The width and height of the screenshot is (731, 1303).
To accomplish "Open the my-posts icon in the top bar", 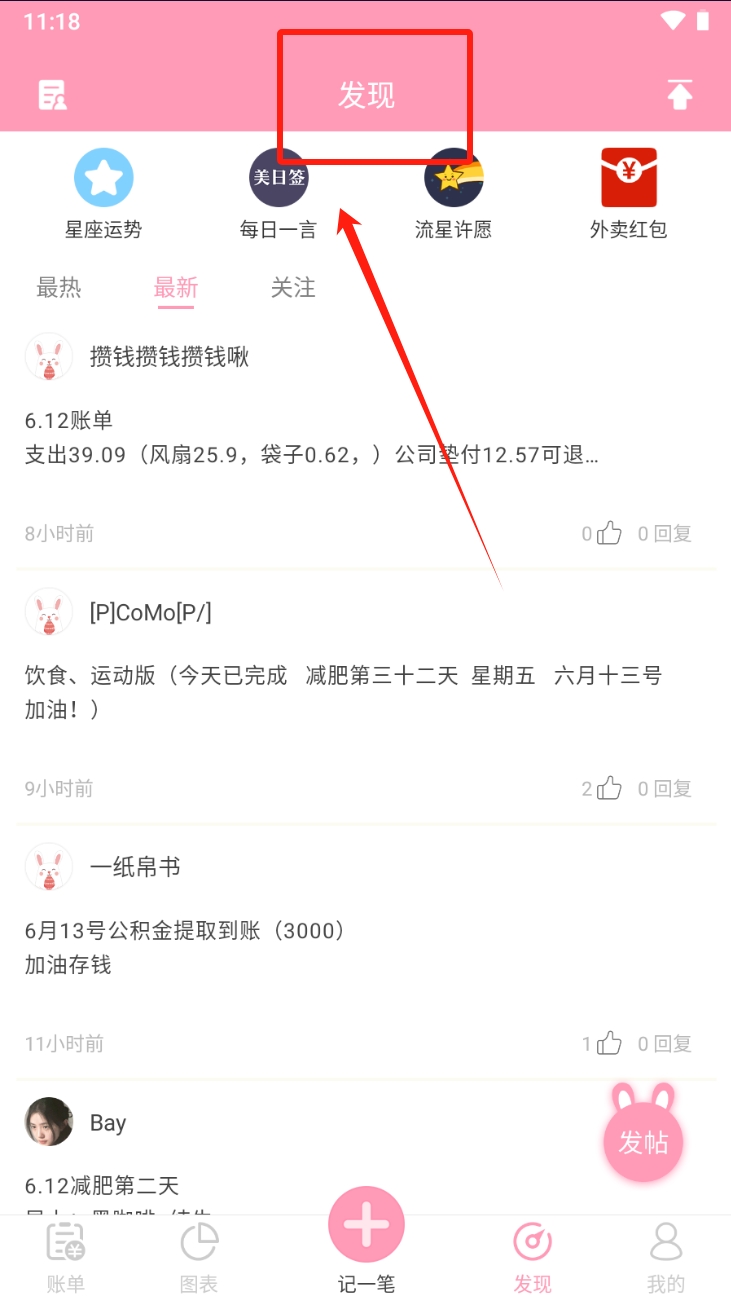I will [52, 95].
